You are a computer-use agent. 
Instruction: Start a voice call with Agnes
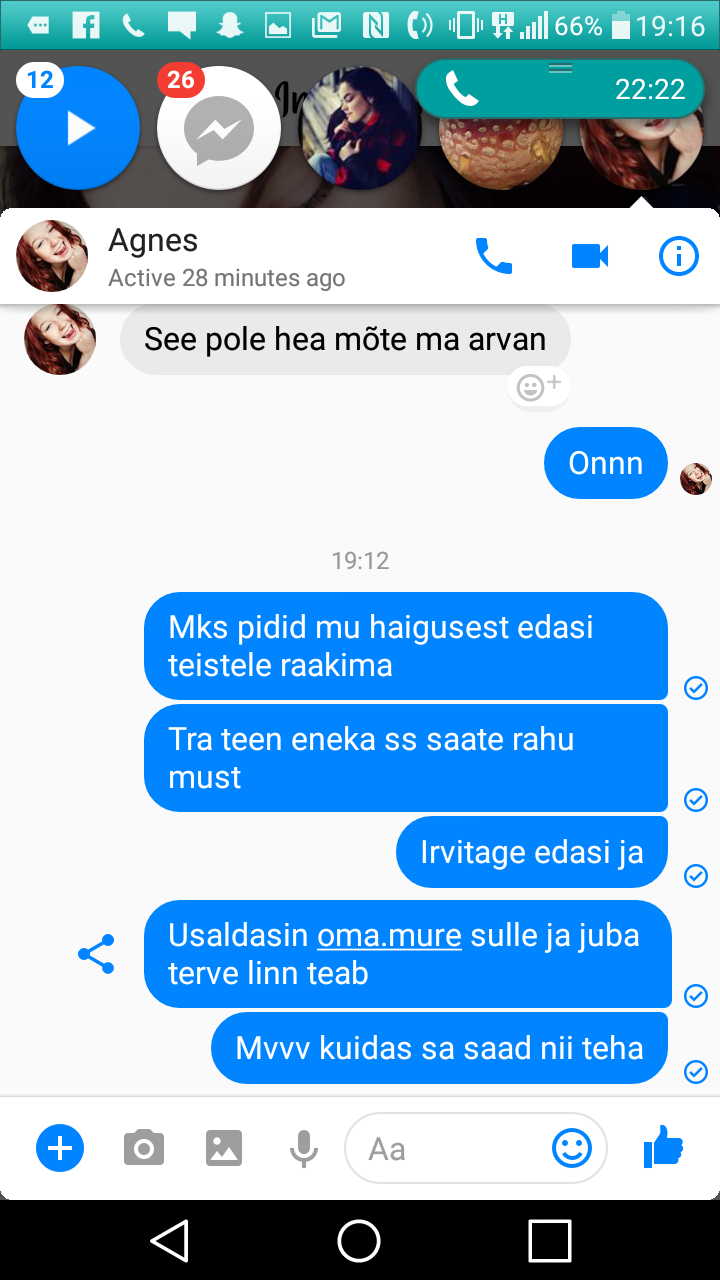[x=493, y=256]
